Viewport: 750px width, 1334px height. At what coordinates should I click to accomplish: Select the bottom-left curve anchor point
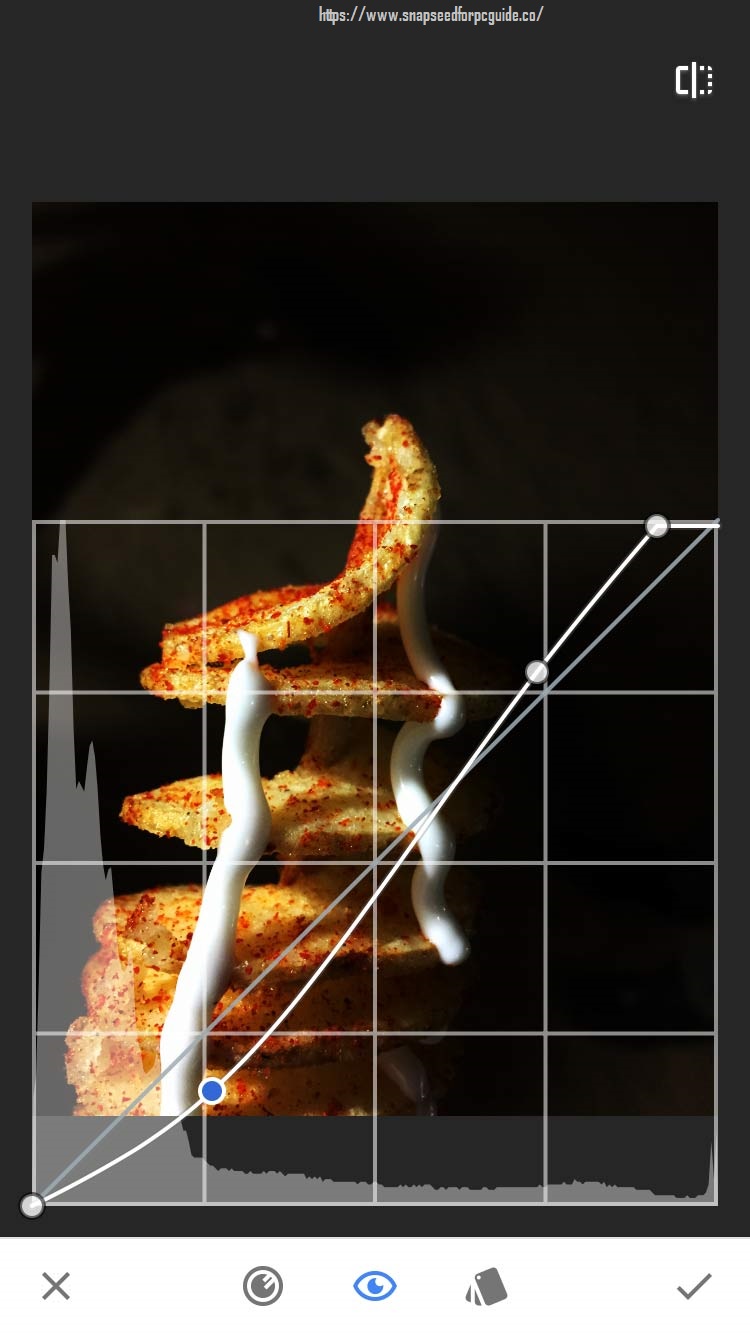pyautogui.click(x=32, y=1205)
